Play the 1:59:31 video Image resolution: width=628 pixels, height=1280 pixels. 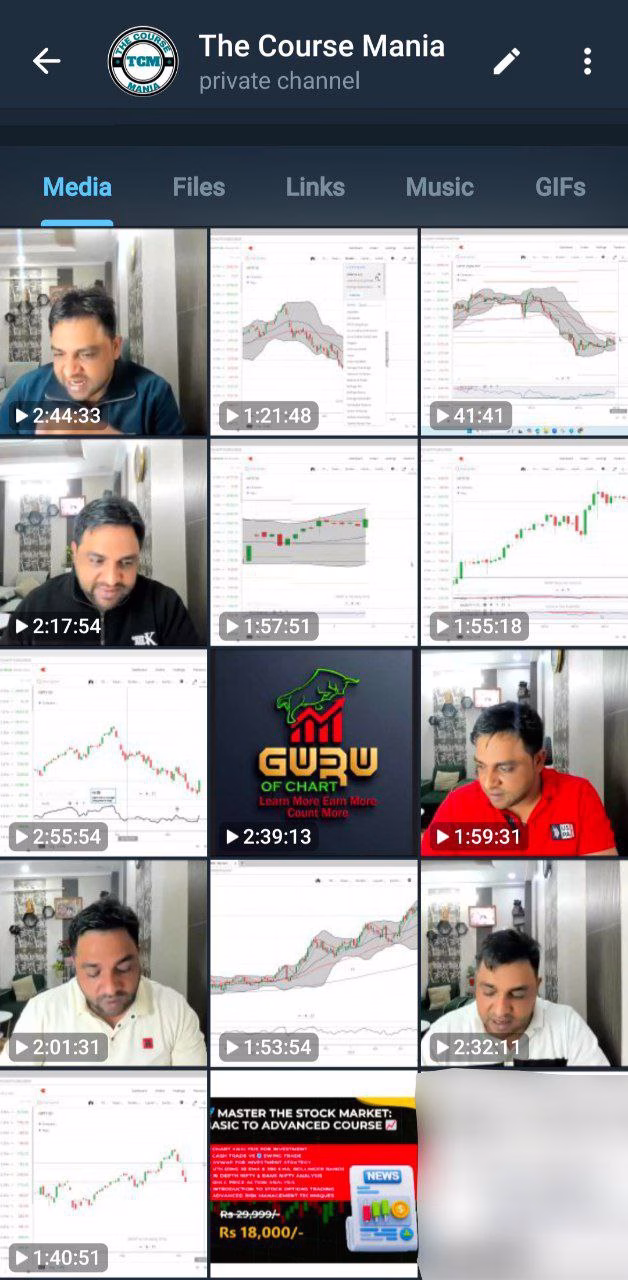(x=524, y=753)
